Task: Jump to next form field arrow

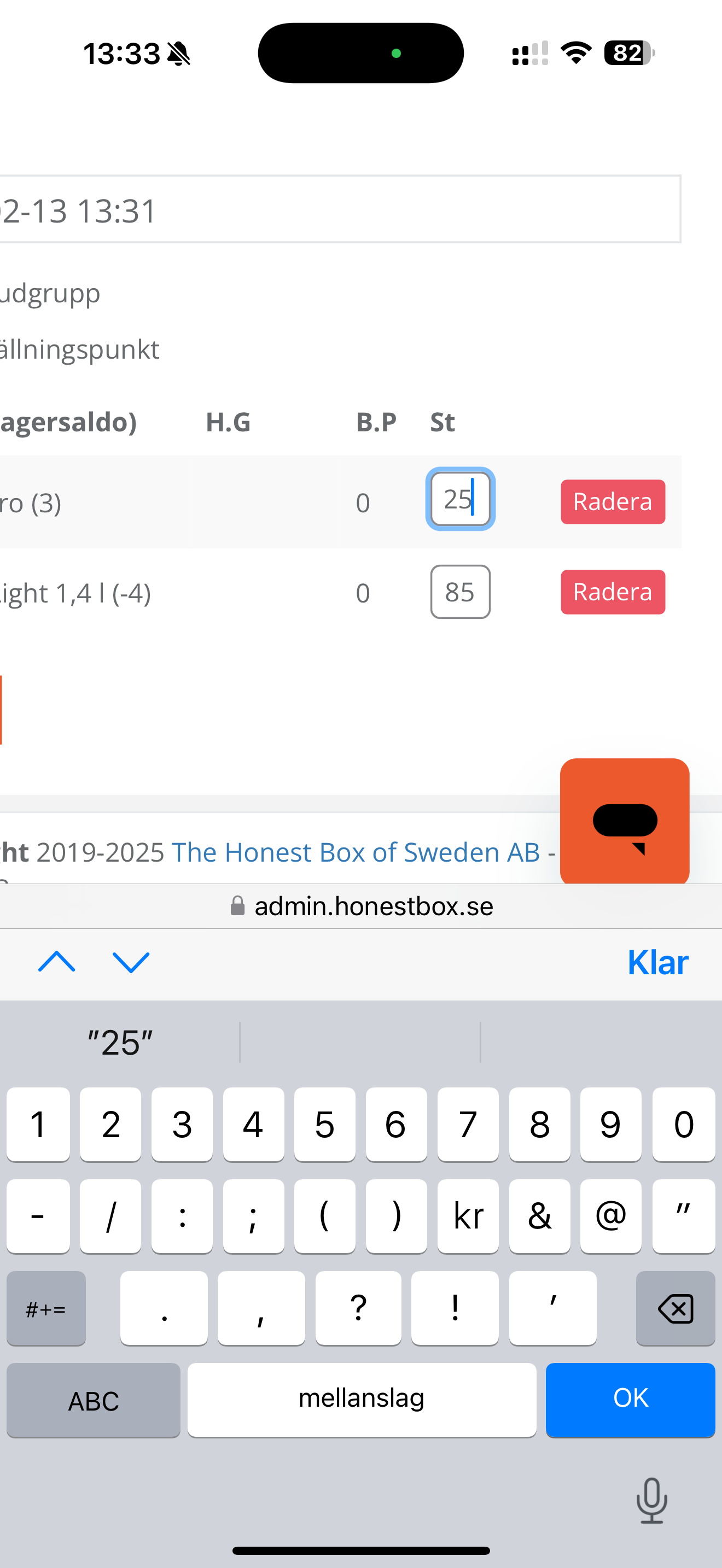Action: [x=131, y=962]
